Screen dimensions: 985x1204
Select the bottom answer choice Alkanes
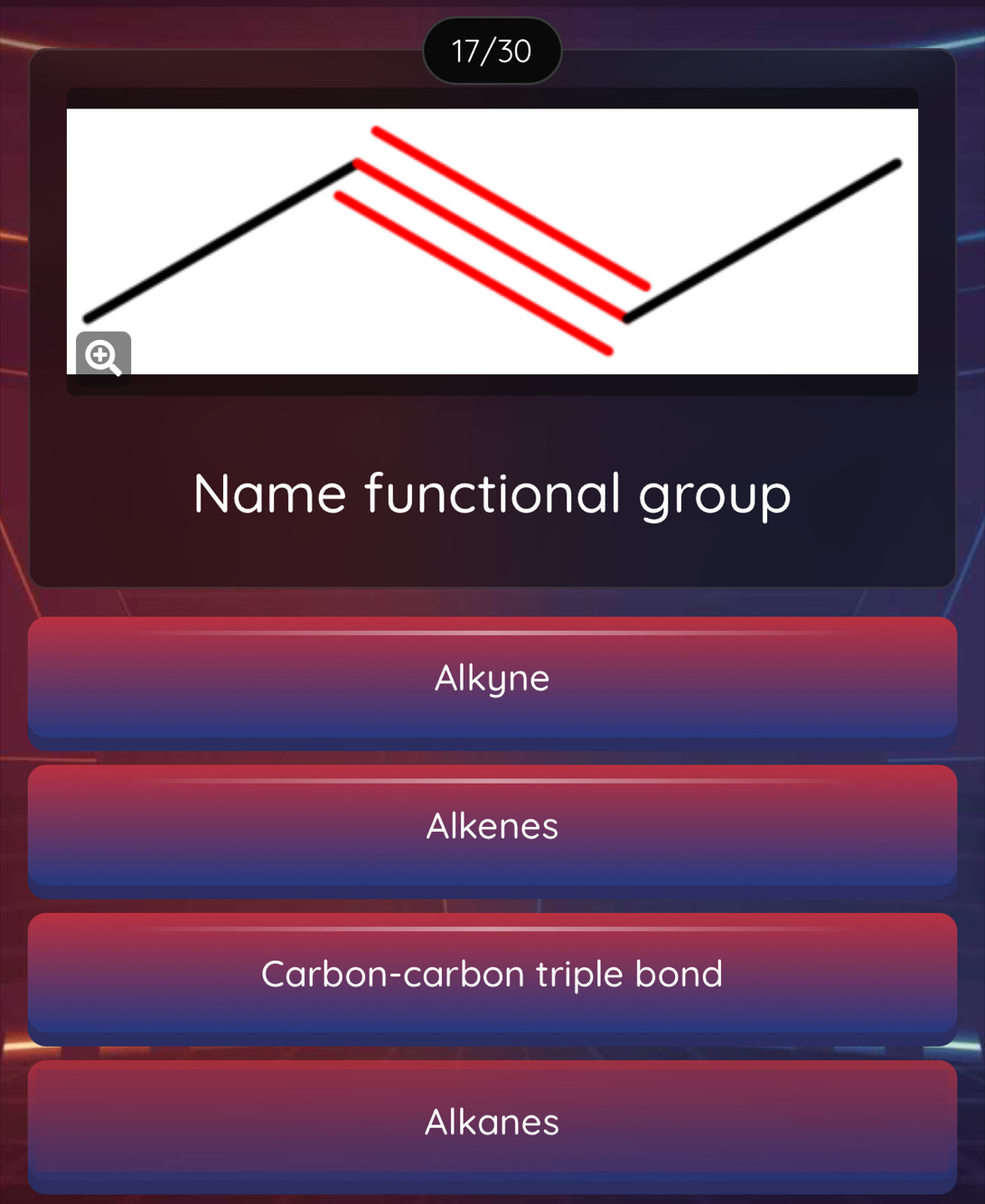(492, 1123)
